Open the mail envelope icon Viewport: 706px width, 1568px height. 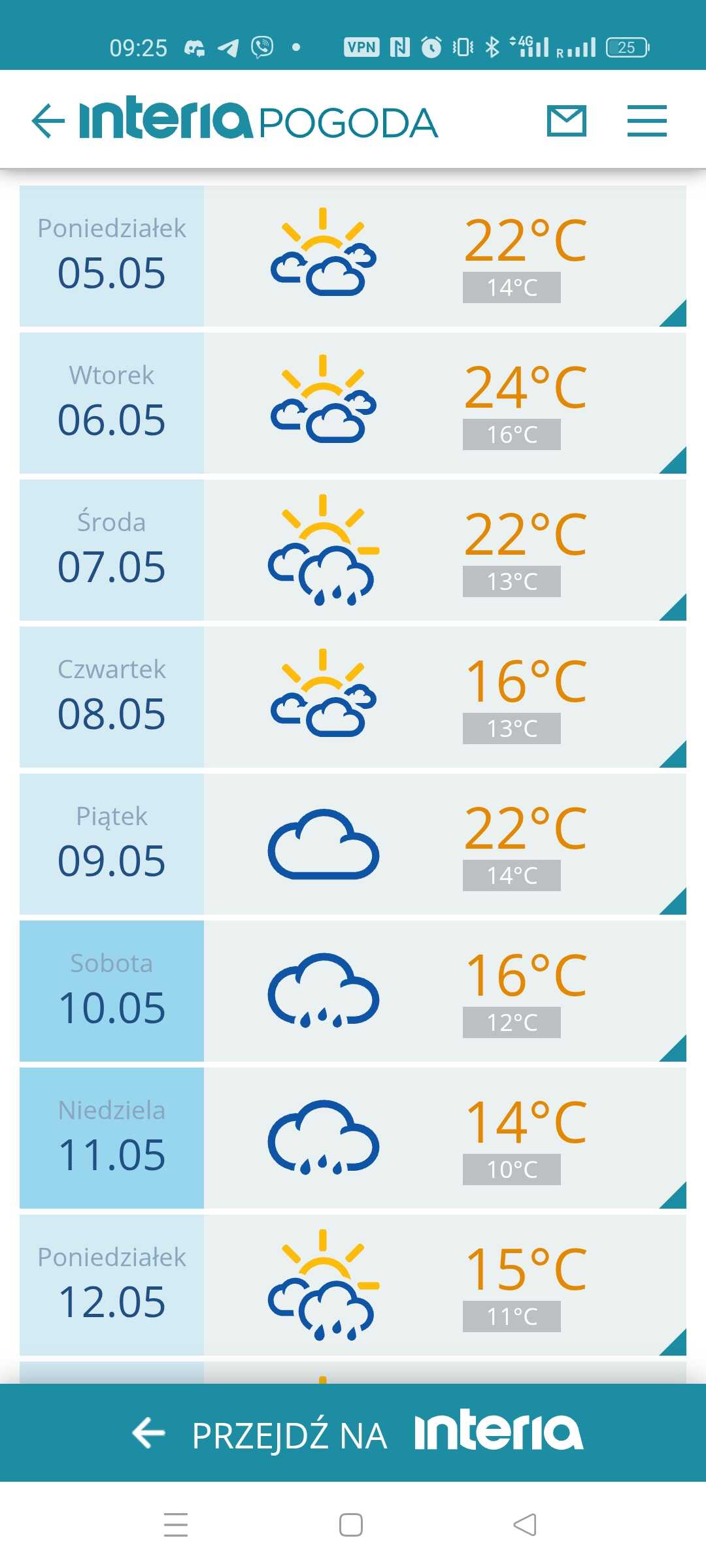[x=567, y=121]
